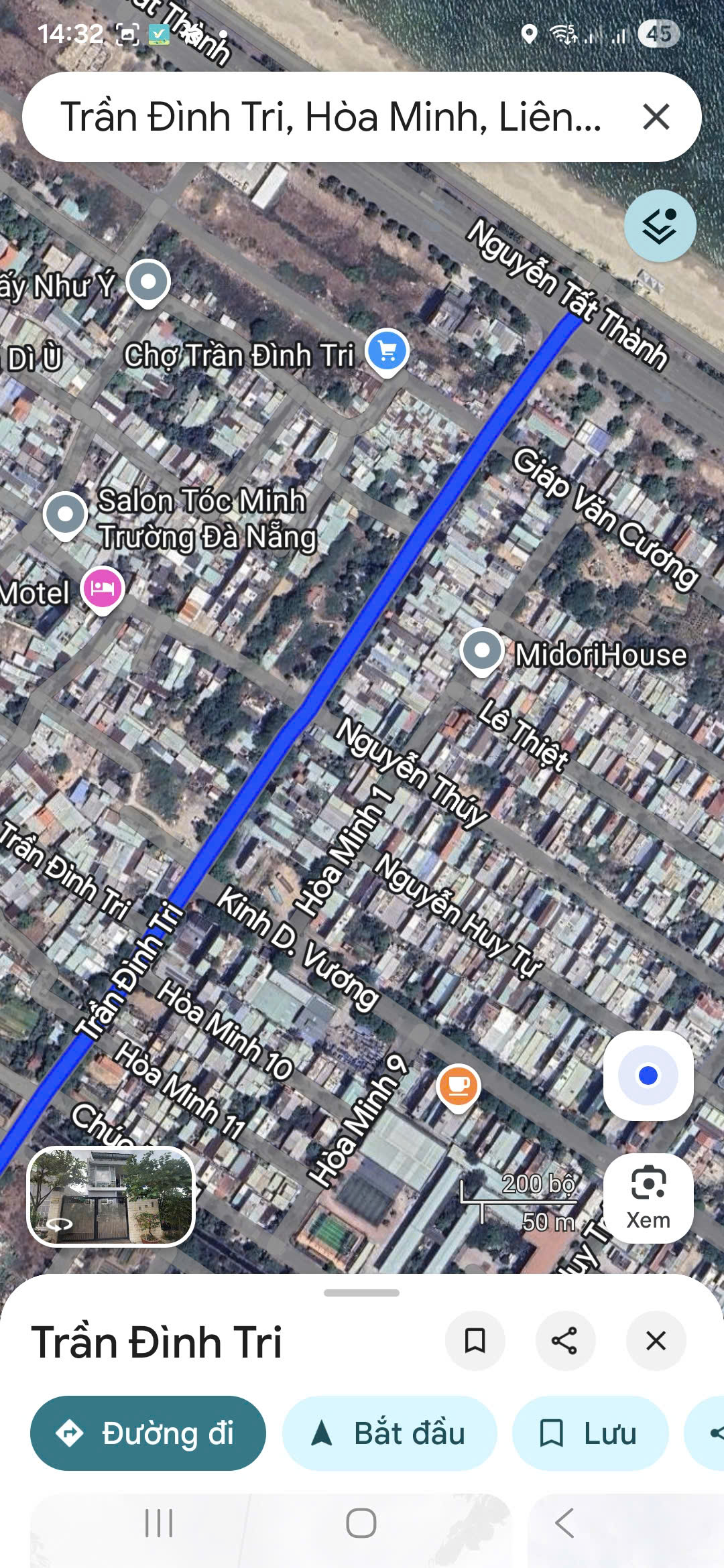Save the place using the Lưu chip

[590, 1433]
